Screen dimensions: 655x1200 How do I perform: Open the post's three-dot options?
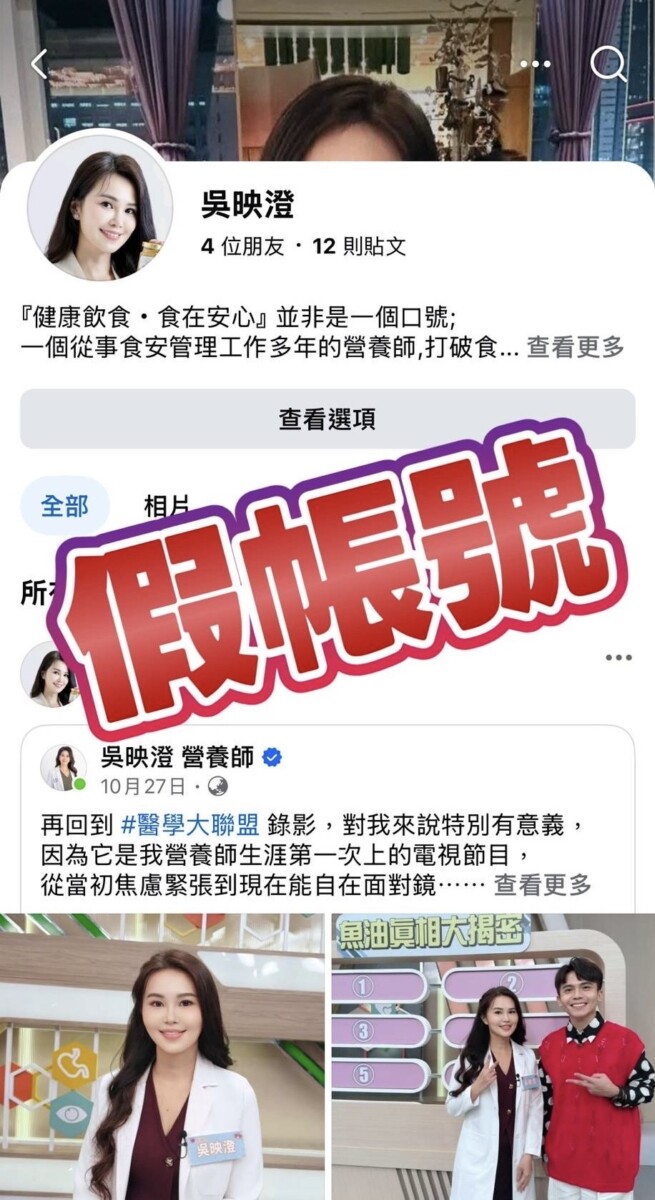point(618,657)
